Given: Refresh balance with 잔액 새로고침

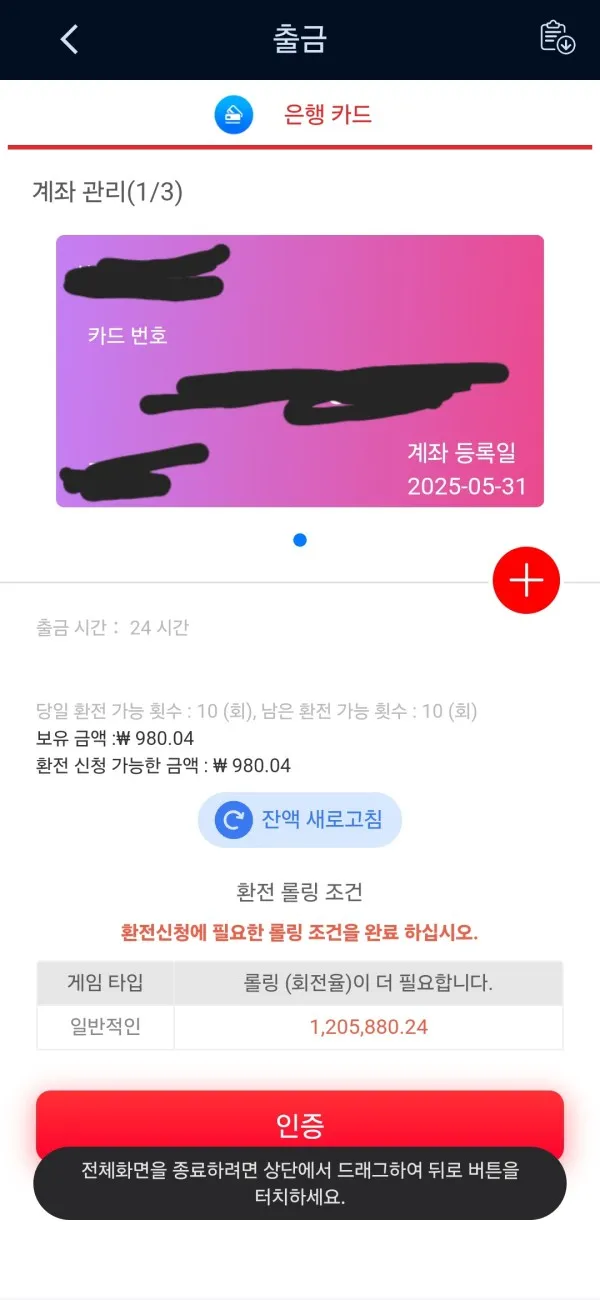Looking at the screenshot, I should pos(300,820).
